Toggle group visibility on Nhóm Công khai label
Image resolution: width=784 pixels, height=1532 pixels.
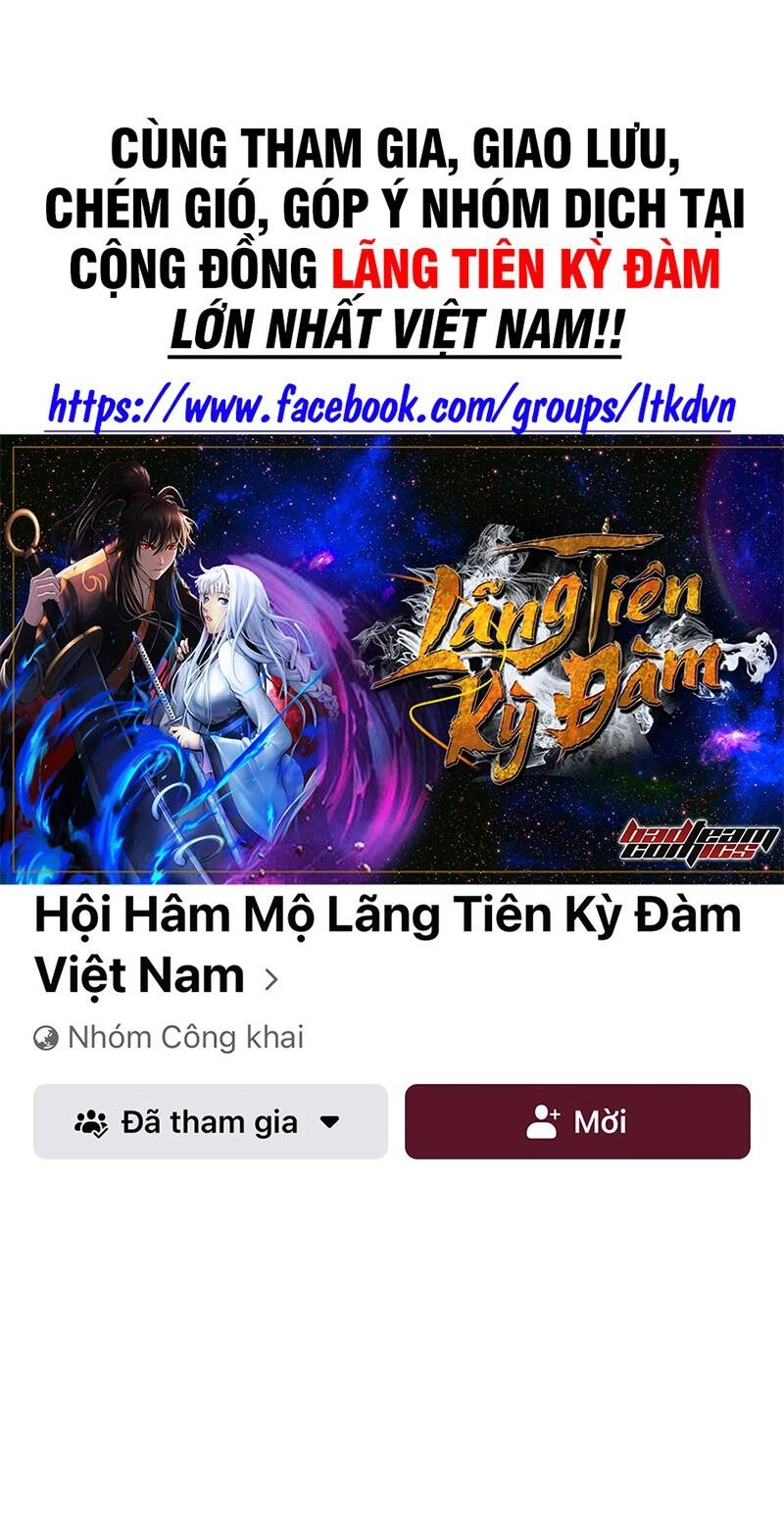(186, 1036)
